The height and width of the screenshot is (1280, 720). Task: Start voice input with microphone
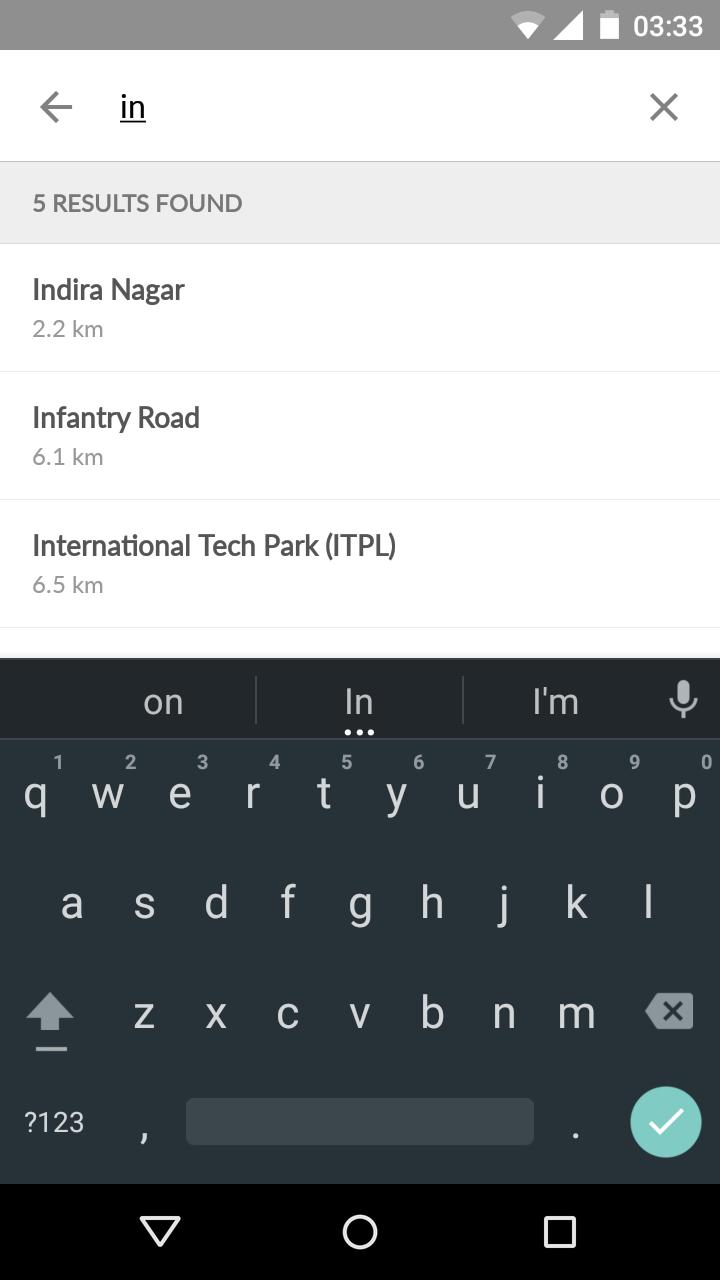(x=683, y=699)
